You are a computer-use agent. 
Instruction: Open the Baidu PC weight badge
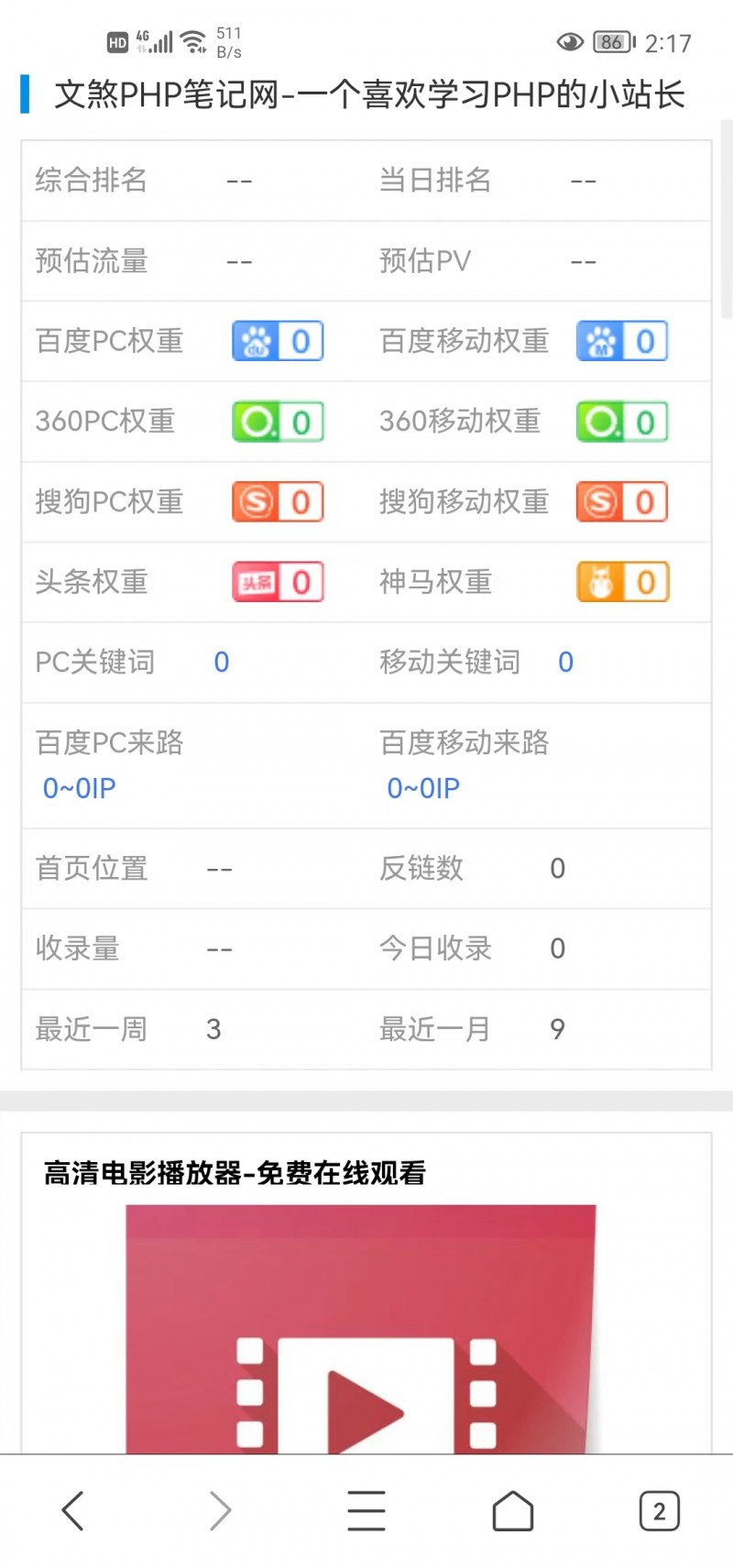pos(278,341)
